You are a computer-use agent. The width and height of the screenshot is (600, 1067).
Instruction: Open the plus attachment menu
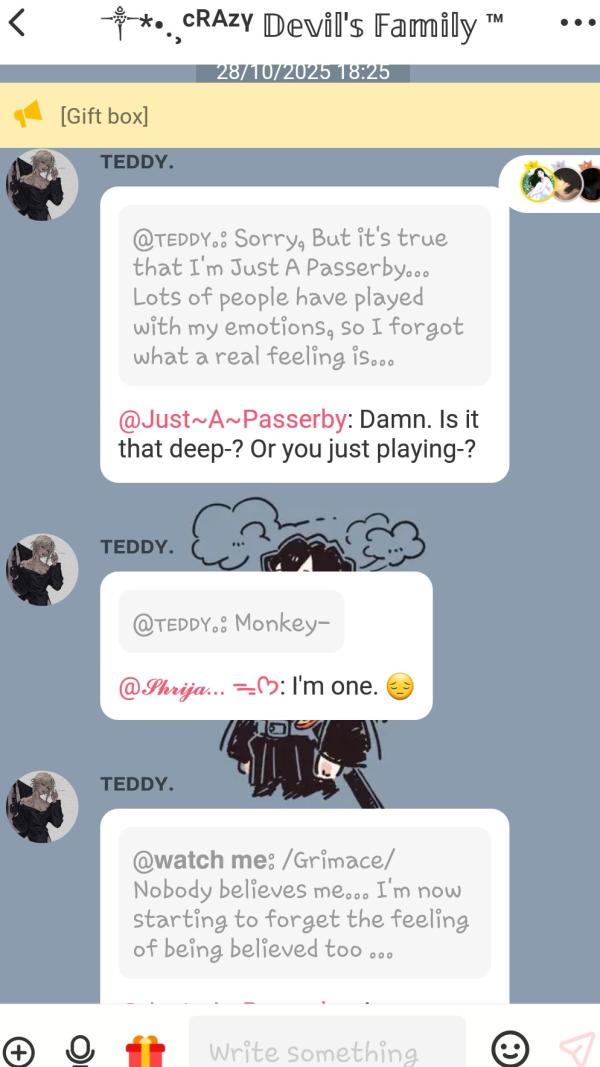[x=19, y=1050]
